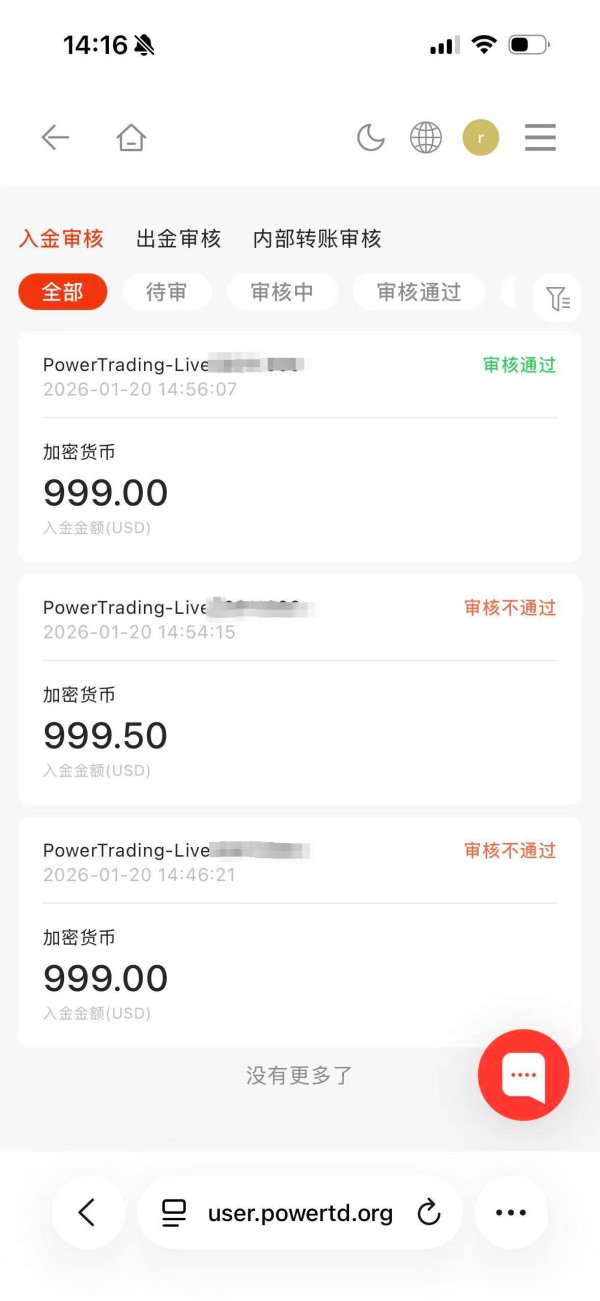Open the 14:46:21 deposit record
Viewport: 600px width, 1301px height.
(299, 932)
